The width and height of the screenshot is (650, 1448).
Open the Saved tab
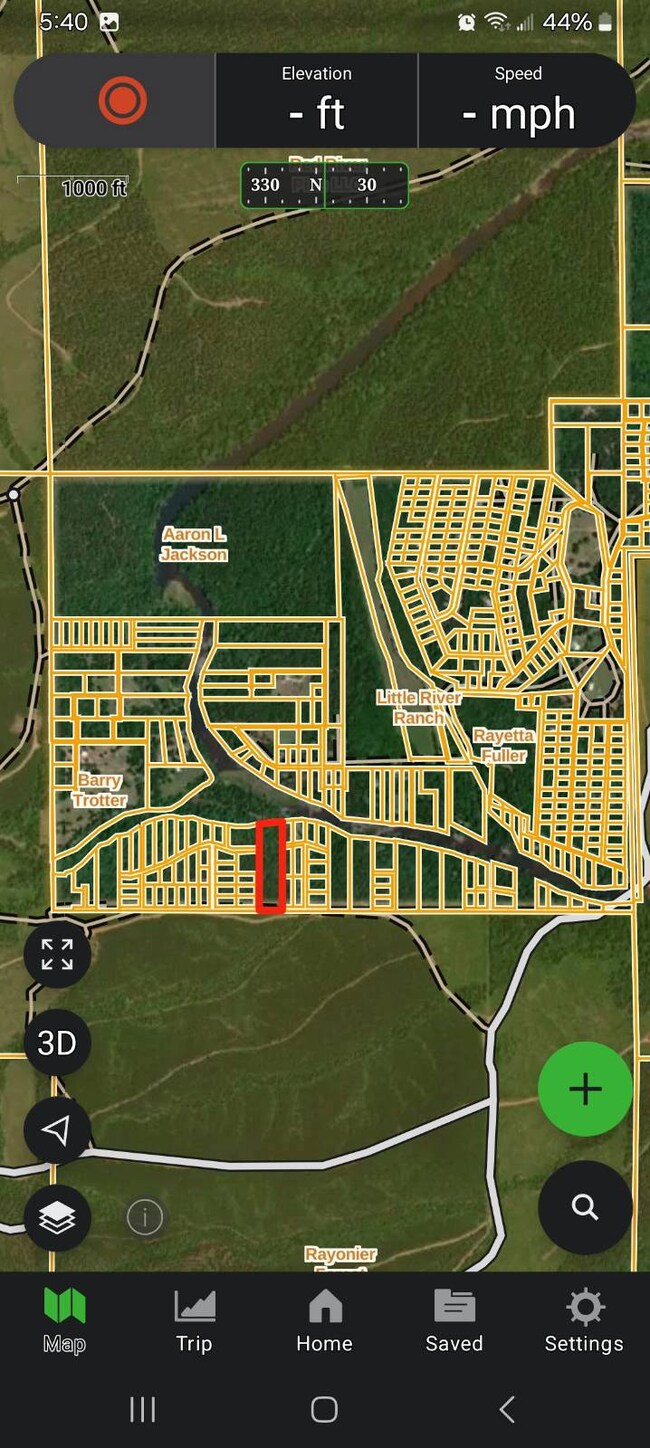[454, 1320]
